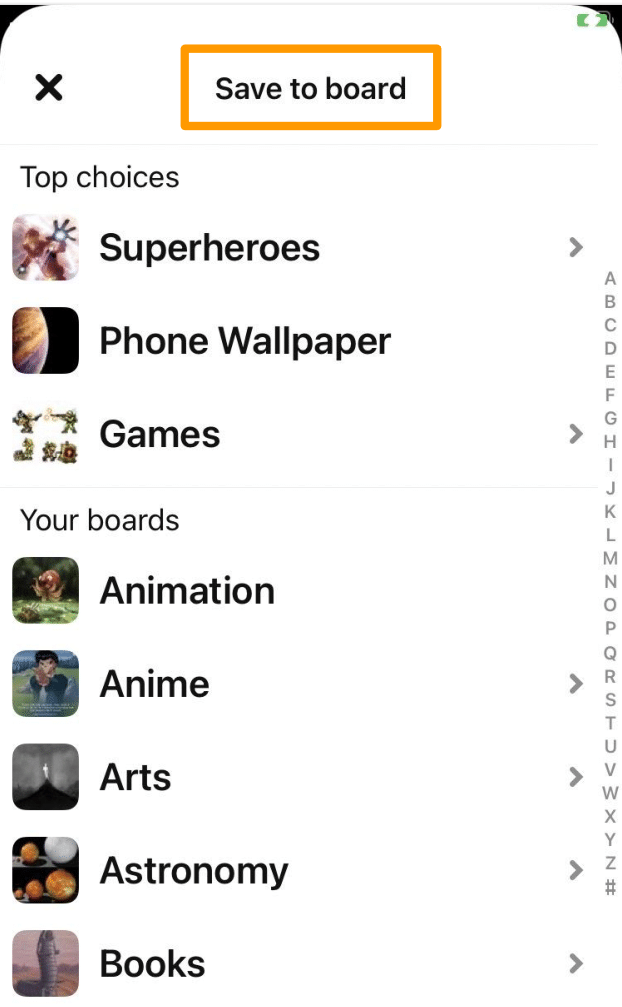The image size is (622, 1007).
Task: Select the Games board
Action: (x=160, y=434)
